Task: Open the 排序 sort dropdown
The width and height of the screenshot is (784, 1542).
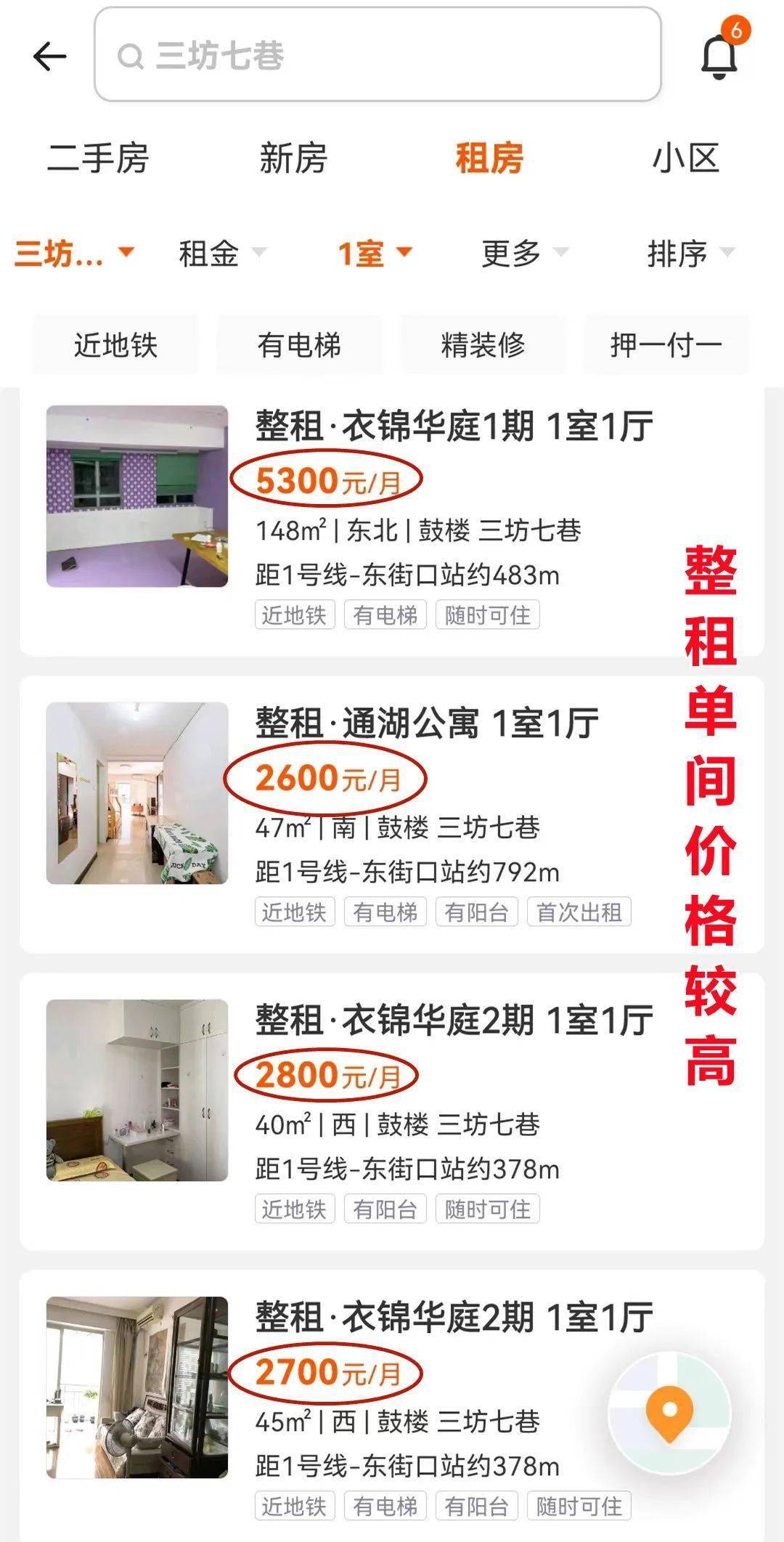Action: 691,253
